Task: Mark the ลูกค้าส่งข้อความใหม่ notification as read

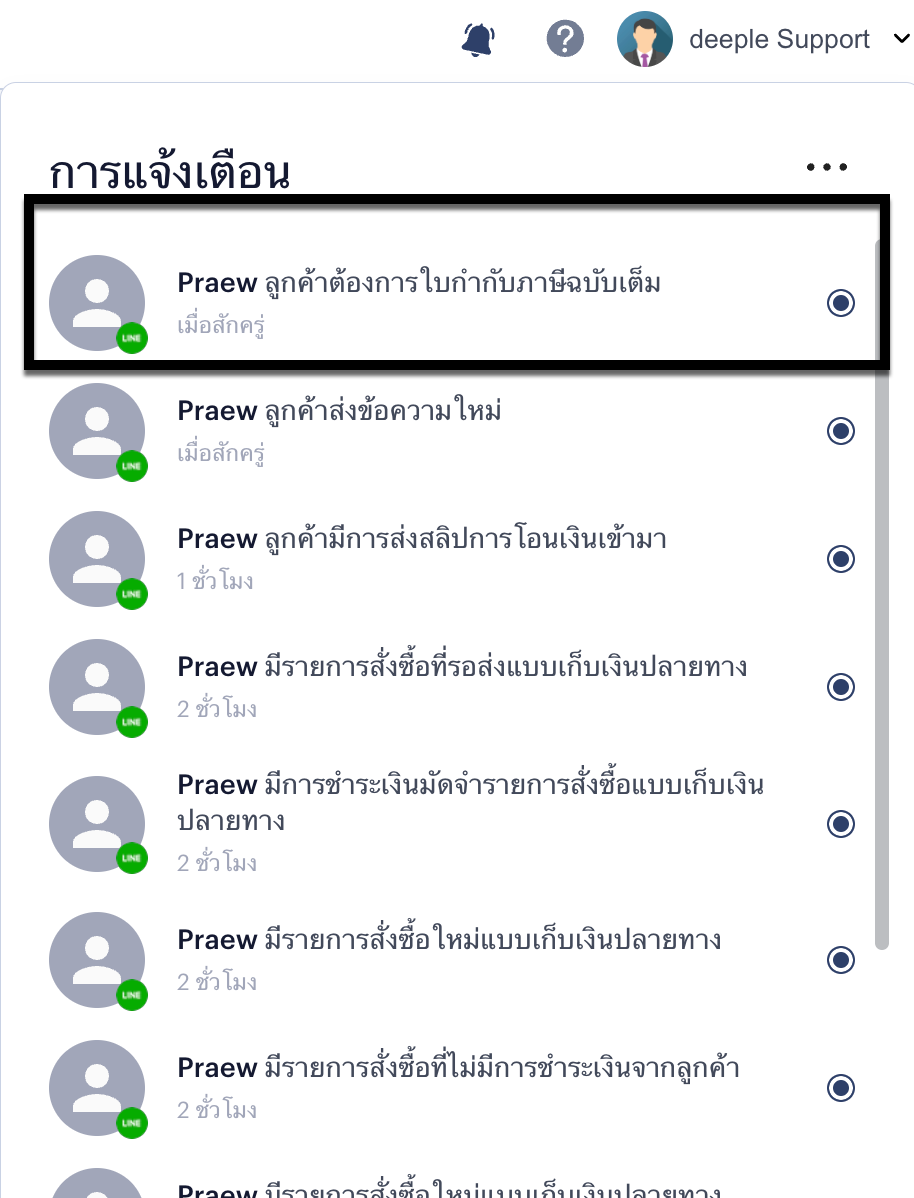Action: (x=841, y=431)
